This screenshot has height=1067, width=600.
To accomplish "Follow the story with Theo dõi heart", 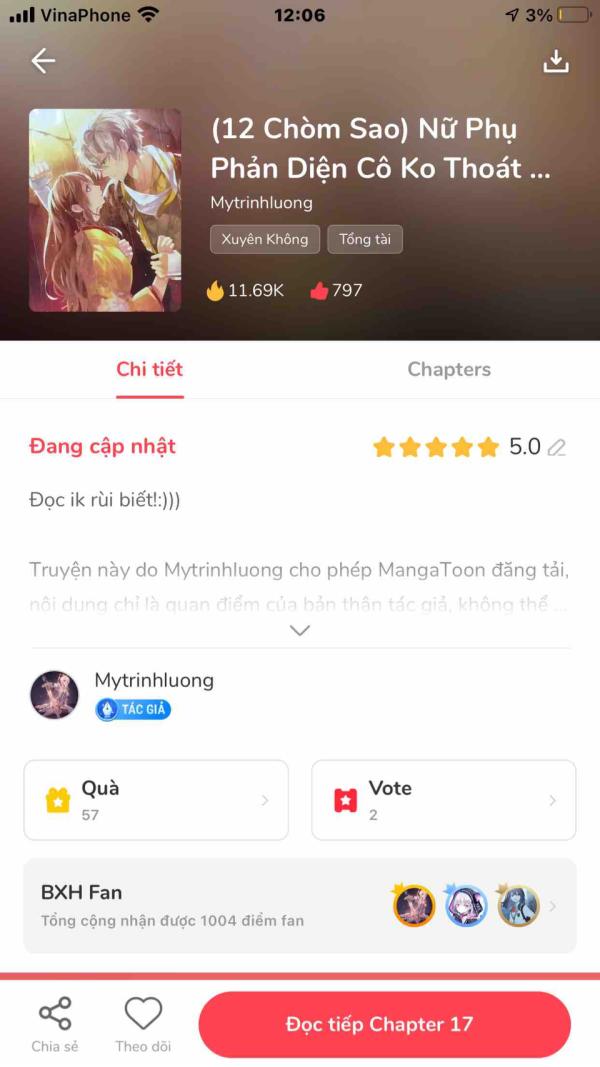I will pyautogui.click(x=143, y=1023).
